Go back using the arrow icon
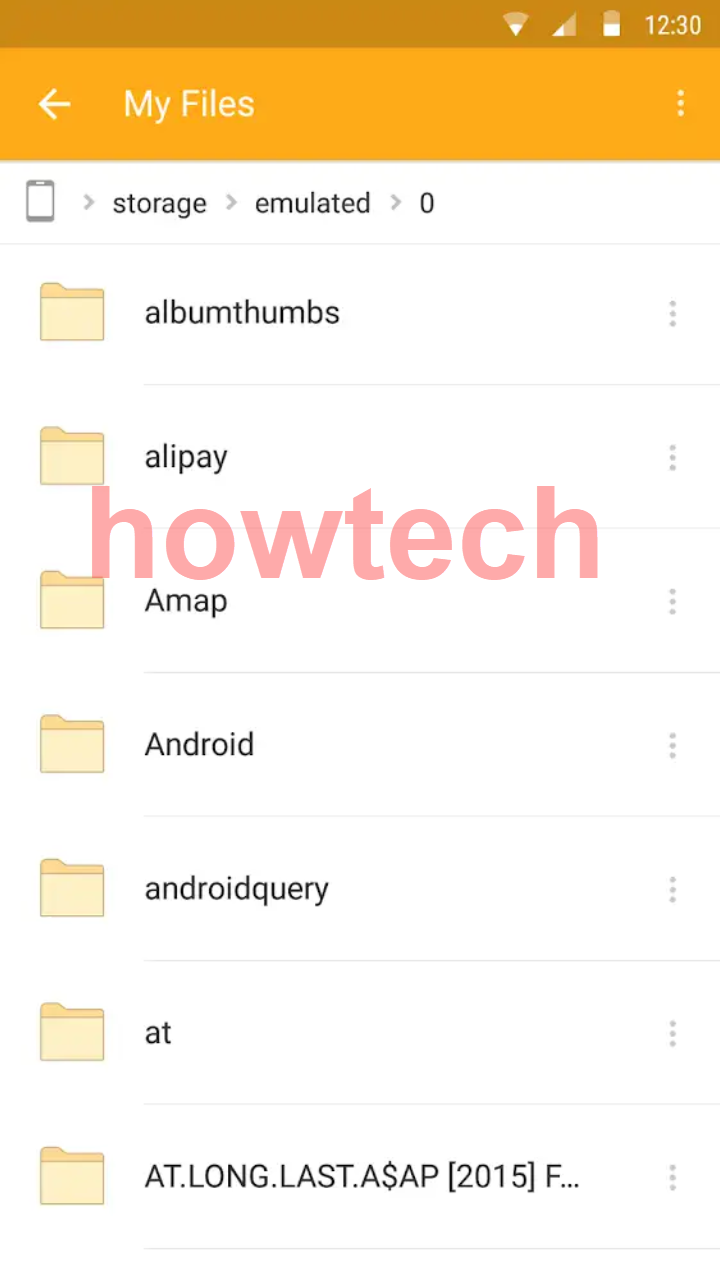The image size is (720, 1280). tap(54, 104)
